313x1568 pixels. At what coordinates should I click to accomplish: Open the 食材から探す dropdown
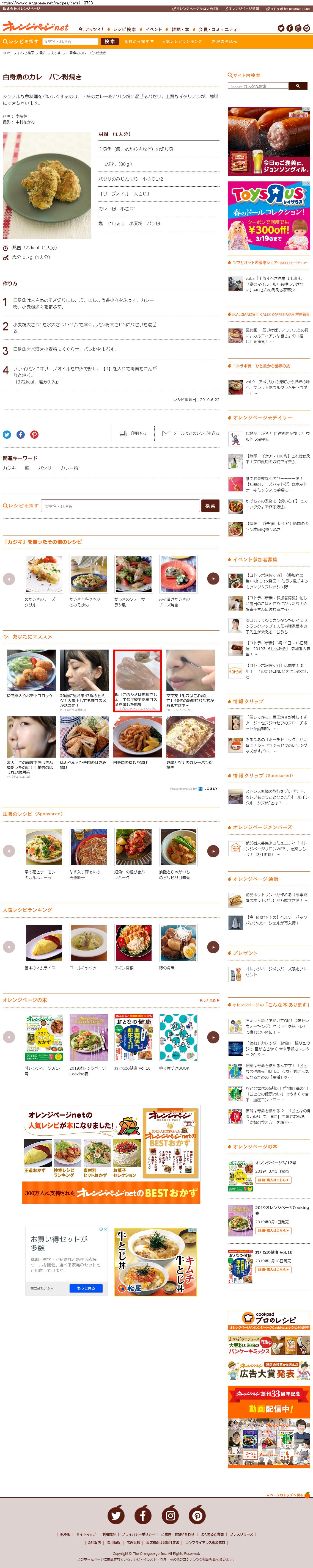(x=139, y=42)
